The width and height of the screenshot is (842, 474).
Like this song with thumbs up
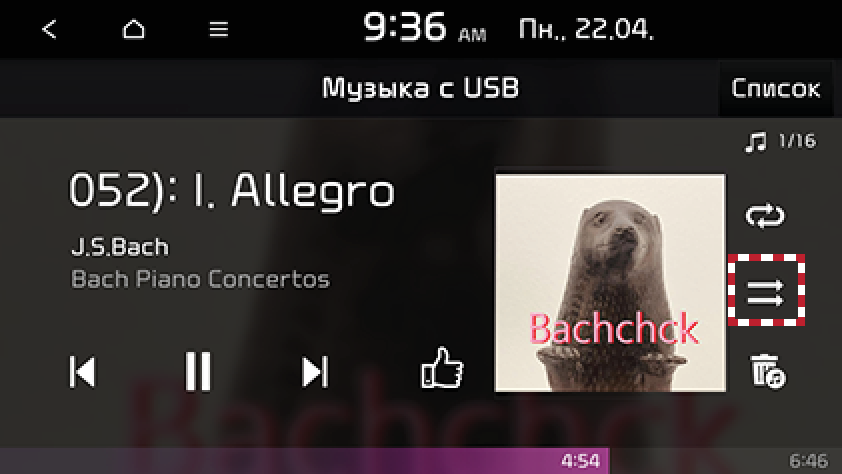point(442,370)
